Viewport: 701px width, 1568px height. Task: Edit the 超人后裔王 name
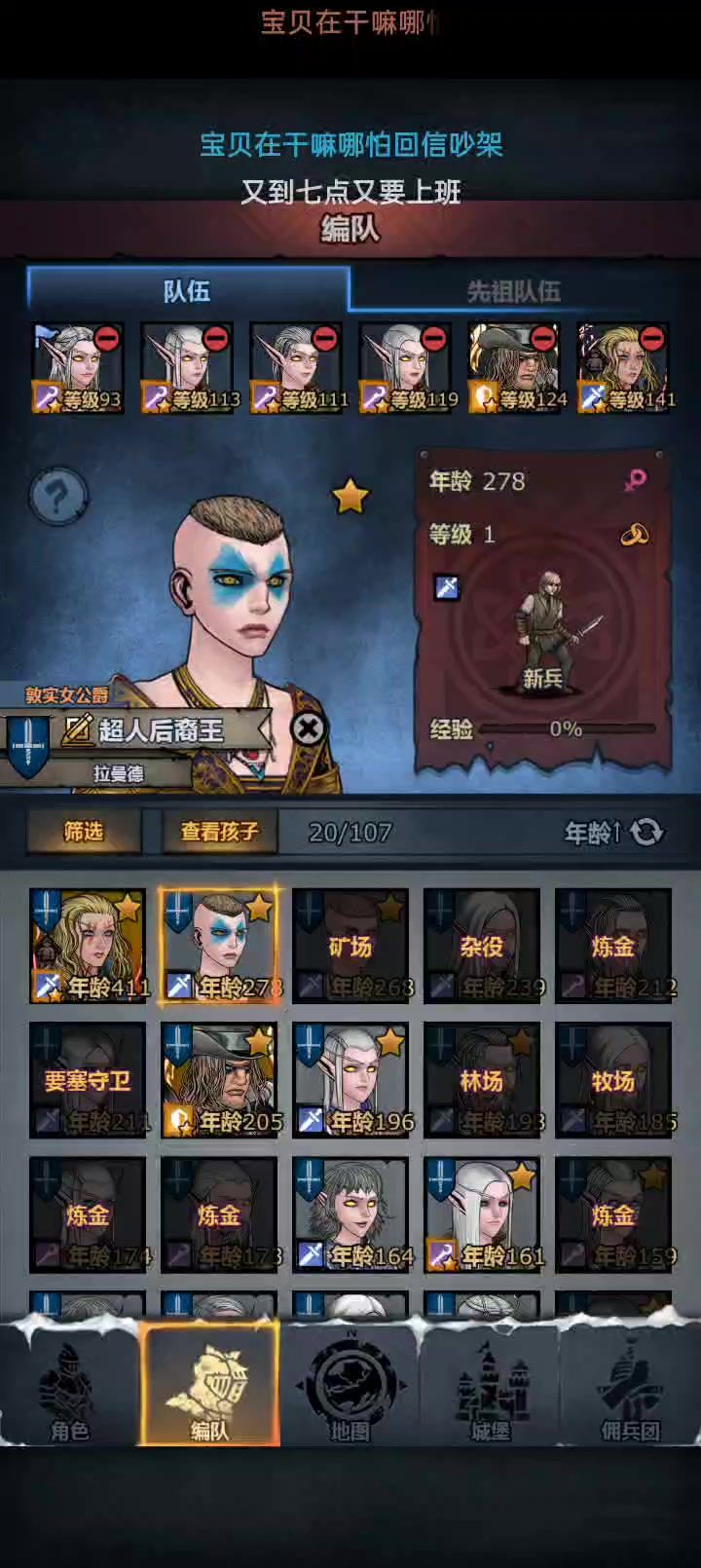pyautogui.click(x=78, y=729)
